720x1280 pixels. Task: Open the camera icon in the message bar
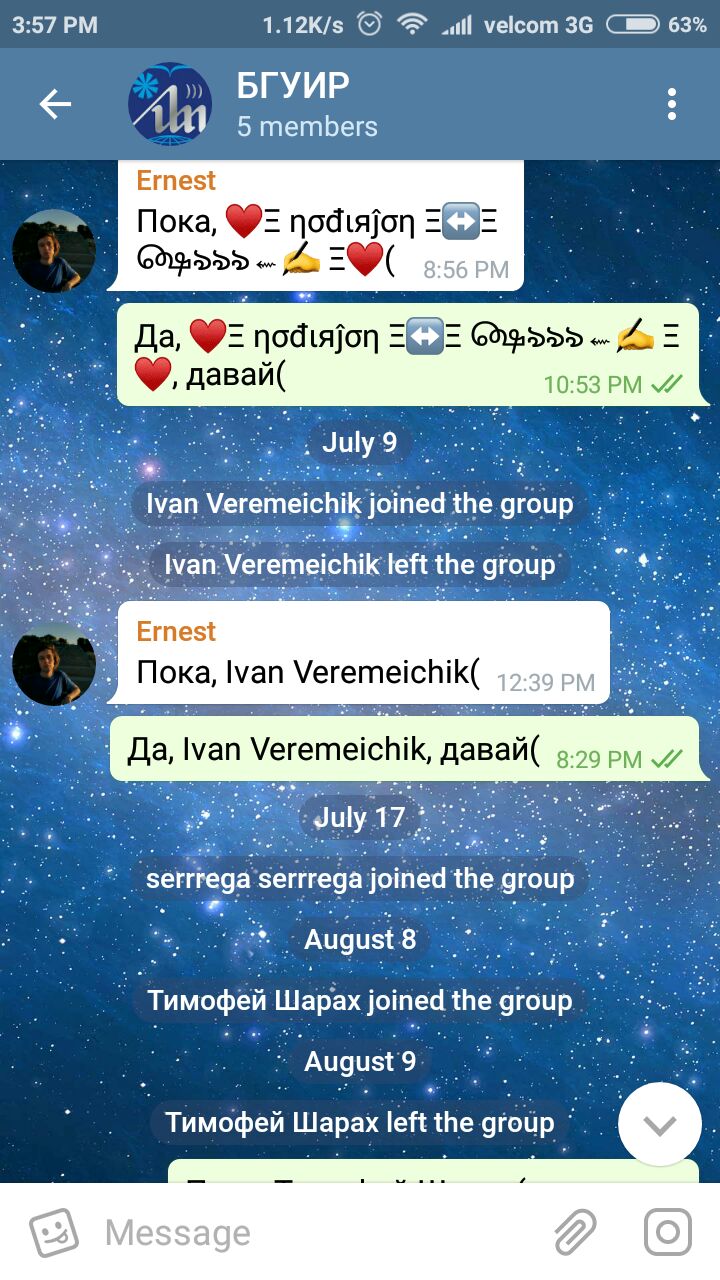pyautogui.click(x=667, y=1232)
